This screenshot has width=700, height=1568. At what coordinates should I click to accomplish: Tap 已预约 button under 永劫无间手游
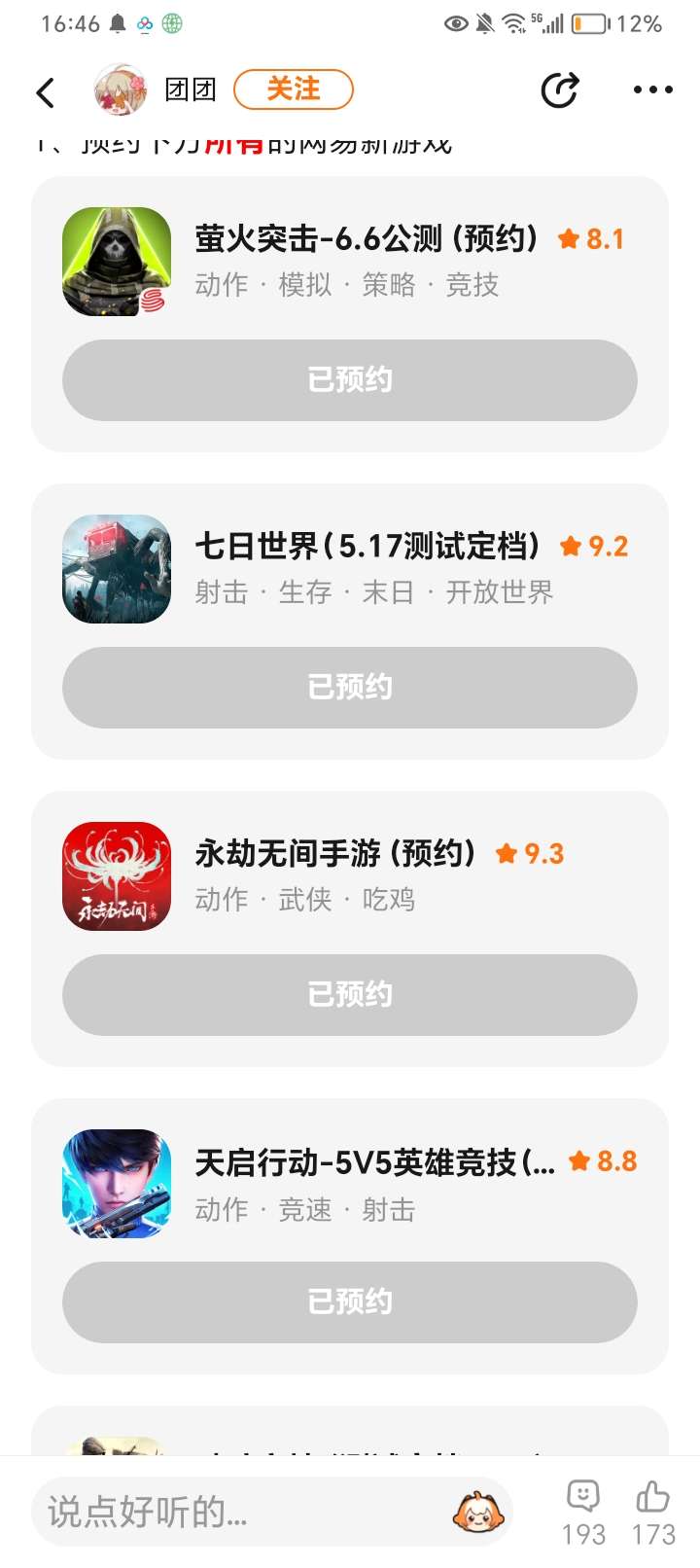pos(350,995)
